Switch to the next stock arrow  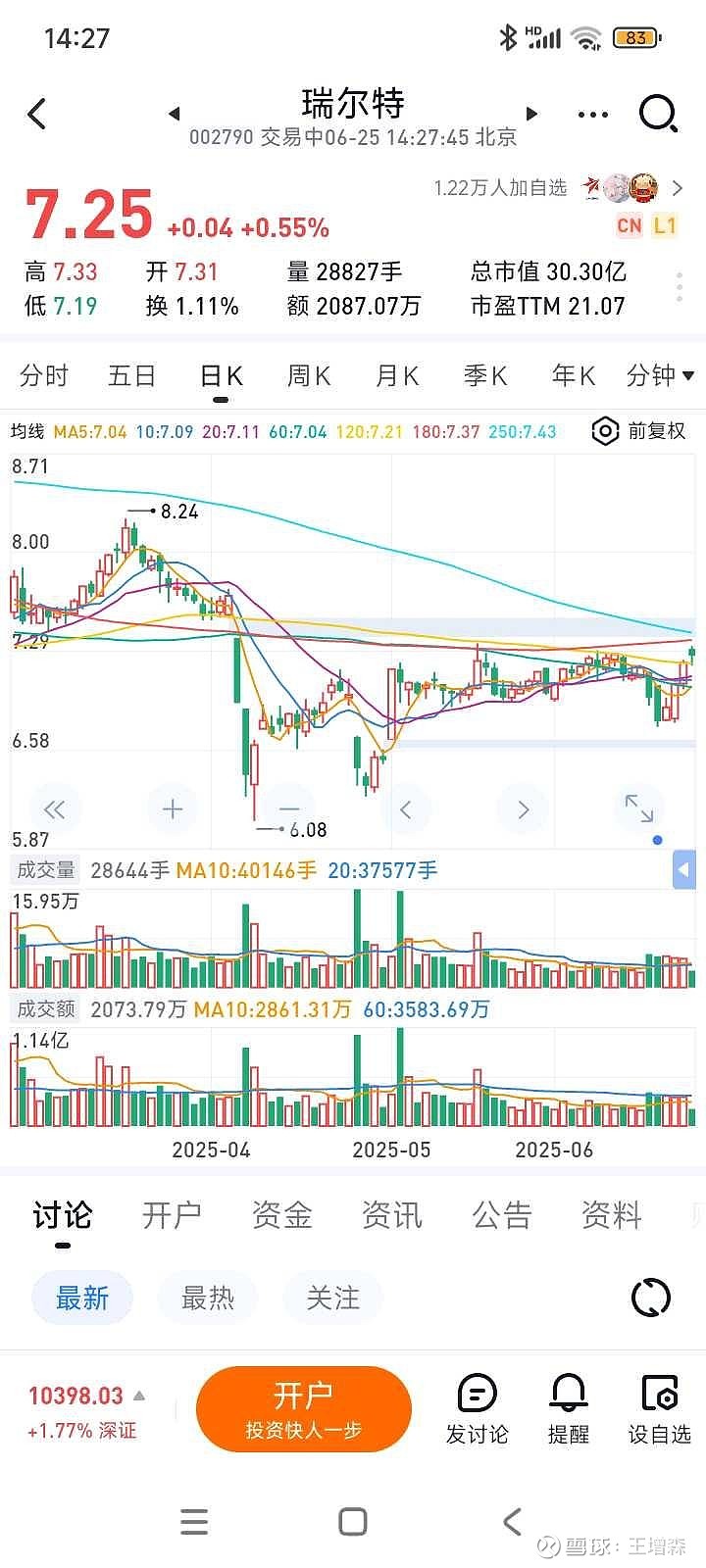[532, 114]
